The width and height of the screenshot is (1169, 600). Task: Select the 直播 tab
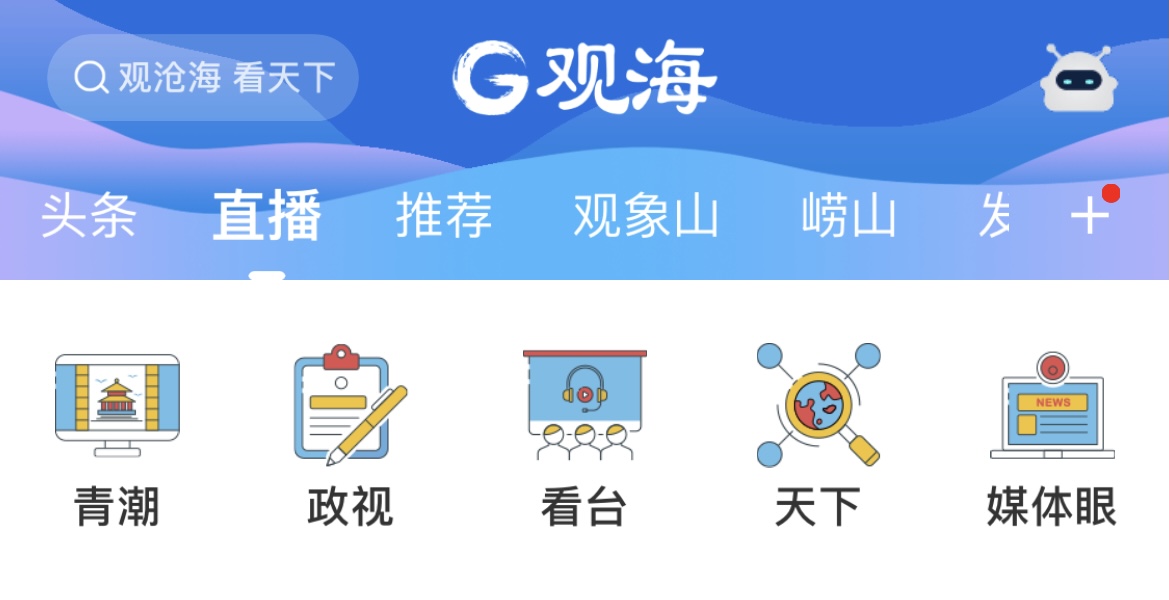(x=267, y=217)
